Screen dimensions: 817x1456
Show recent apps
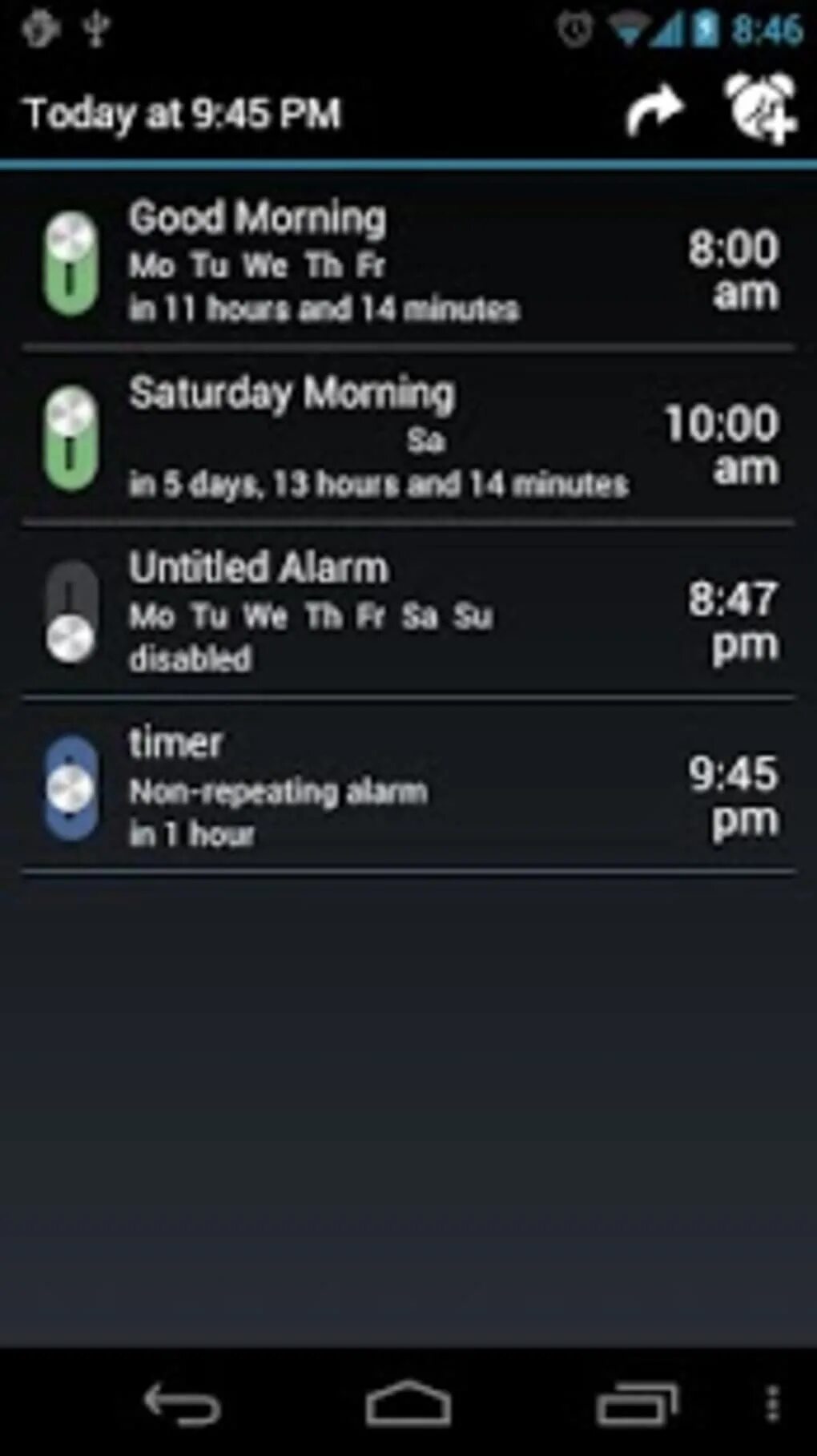tap(637, 1404)
